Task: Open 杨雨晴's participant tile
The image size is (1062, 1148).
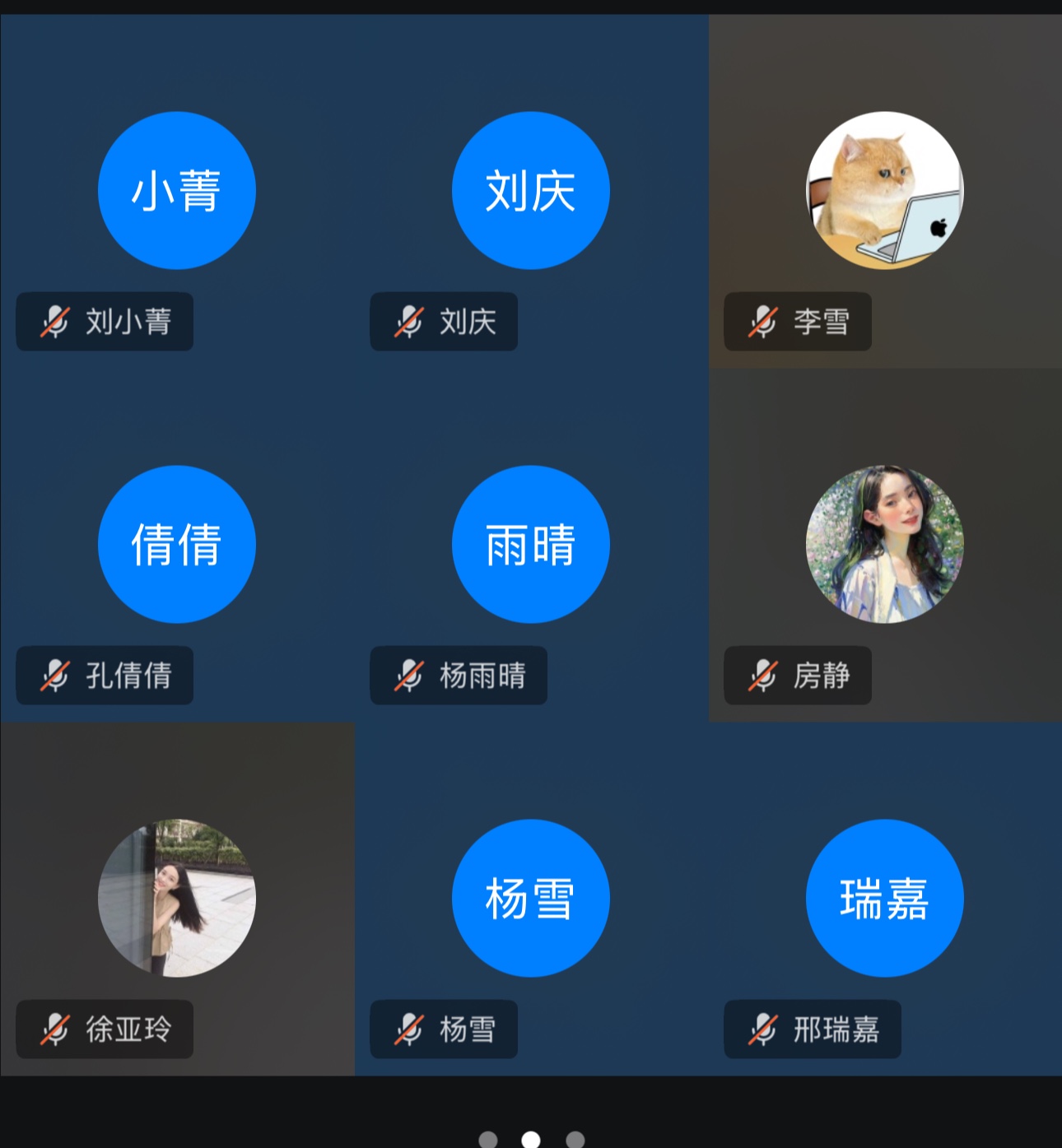Action: tap(531, 545)
